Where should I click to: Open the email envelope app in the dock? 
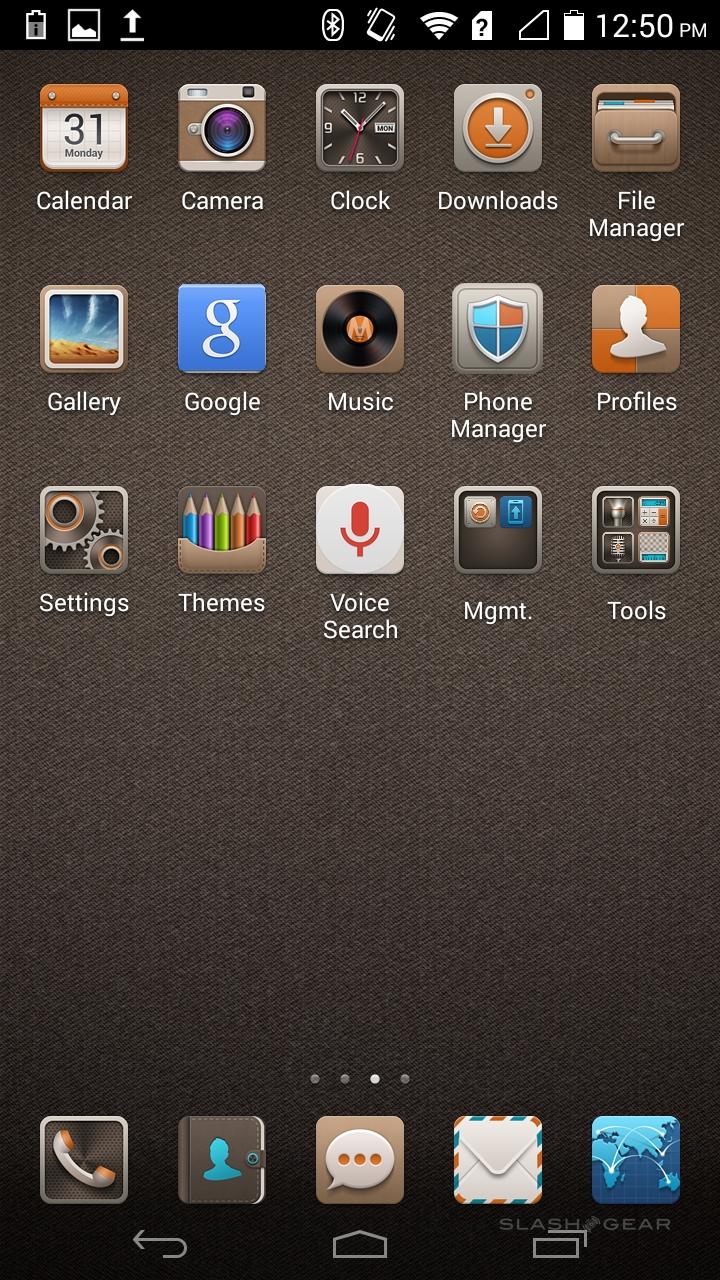pos(498,1160)
